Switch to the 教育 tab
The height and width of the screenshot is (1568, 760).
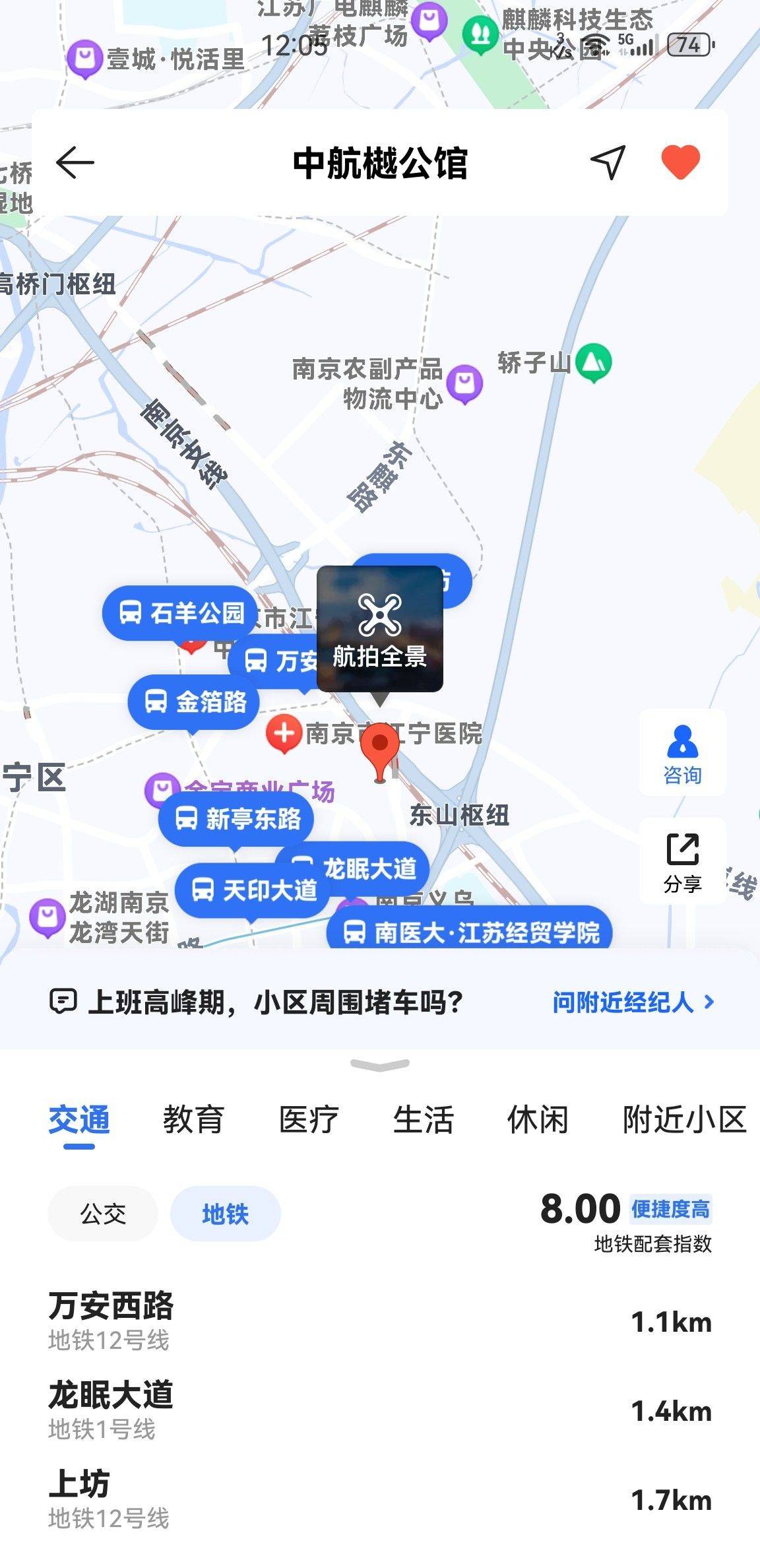pyautogui.click(x=193, y=1119)
